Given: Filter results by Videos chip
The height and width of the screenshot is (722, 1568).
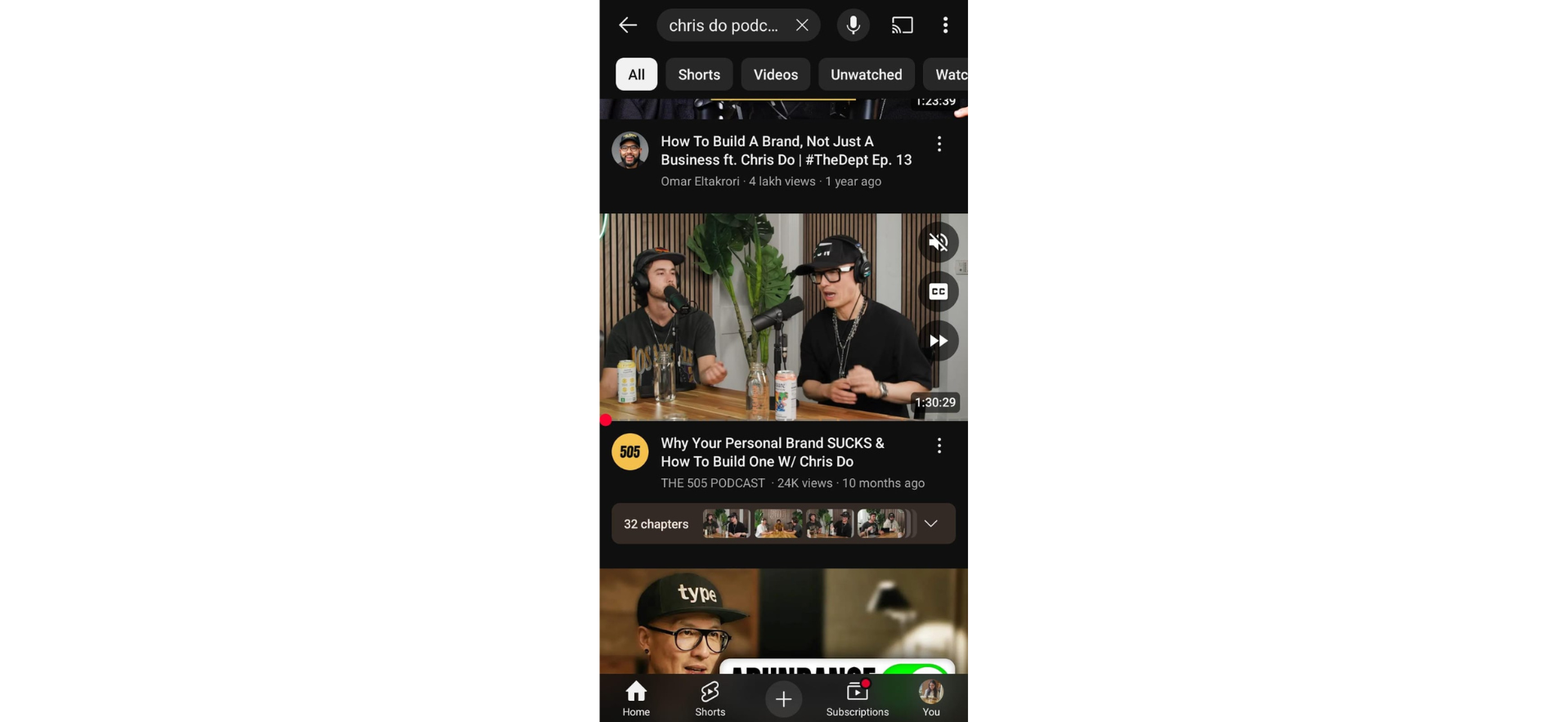Looking at the screenshot, I should tap(775, 74).
